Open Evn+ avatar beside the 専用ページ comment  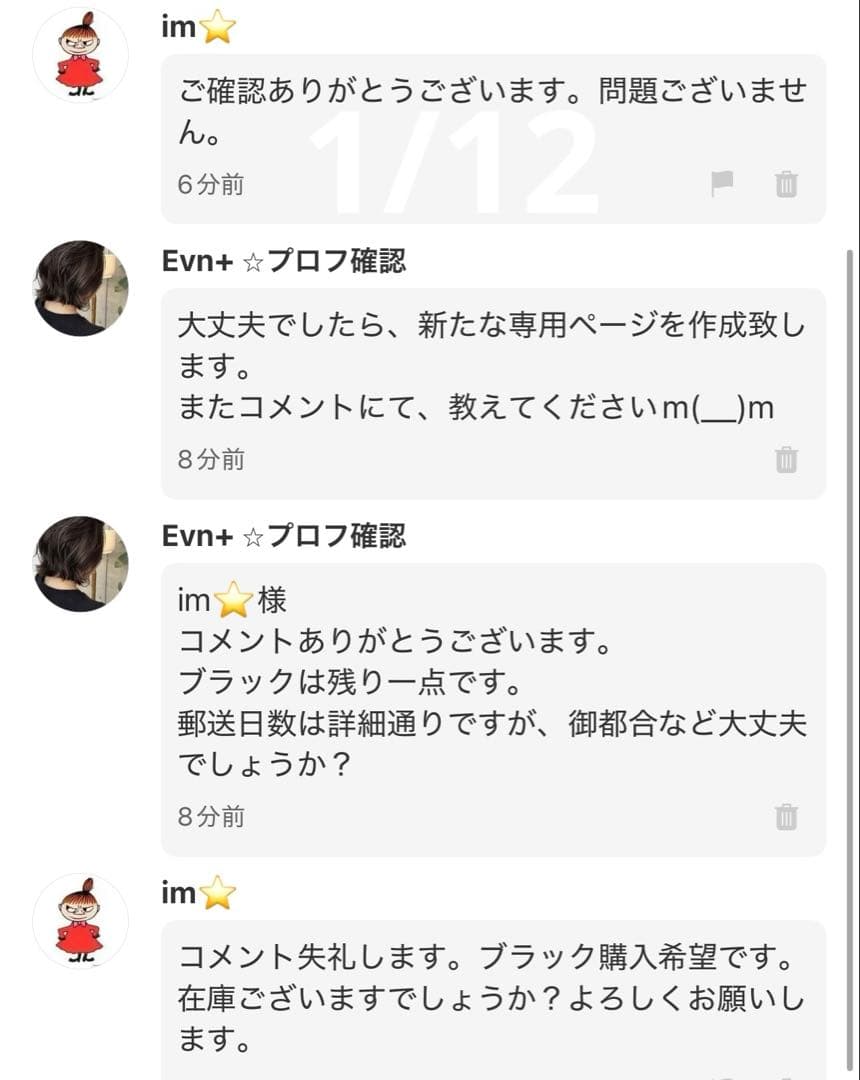coord(80,288)
